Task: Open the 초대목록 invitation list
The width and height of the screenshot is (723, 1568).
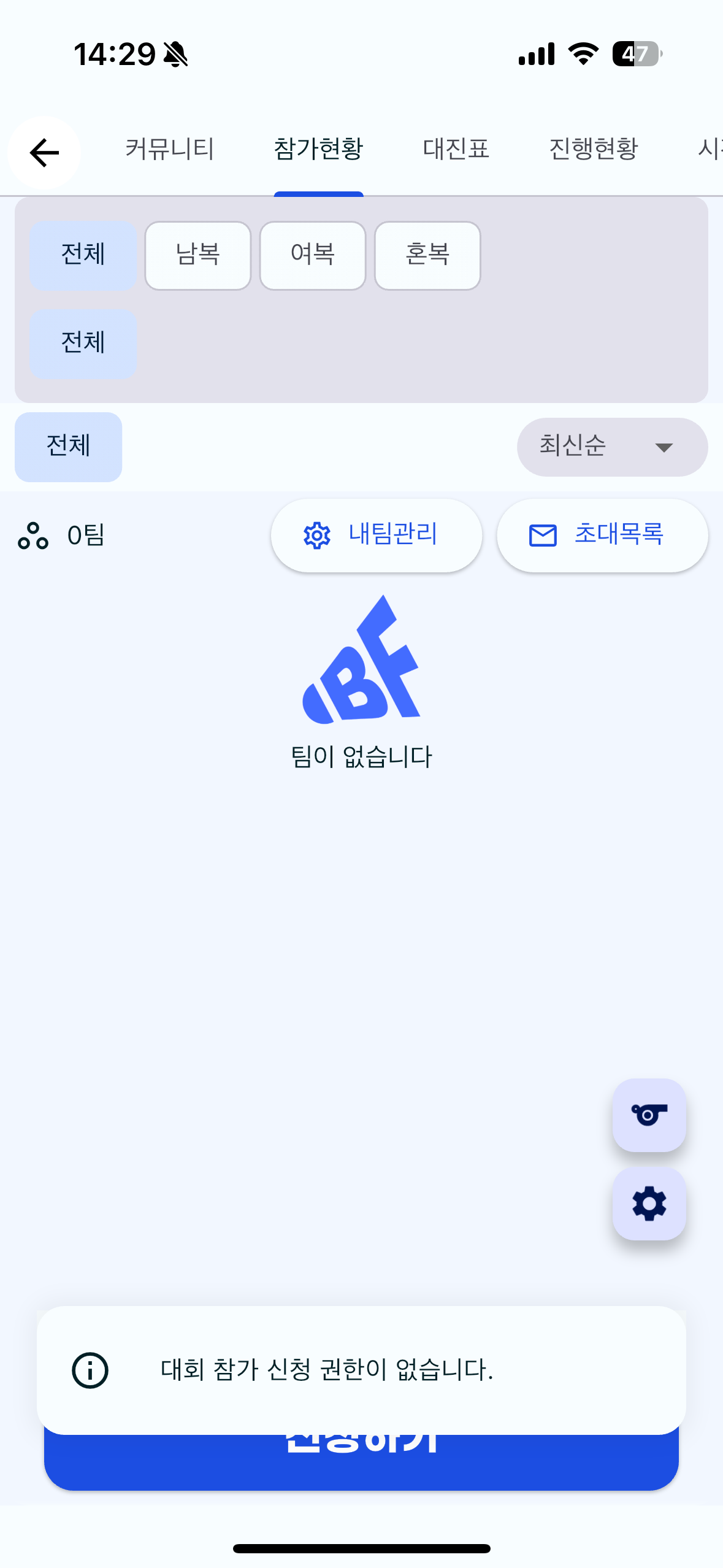Action: tap(602, 535)
